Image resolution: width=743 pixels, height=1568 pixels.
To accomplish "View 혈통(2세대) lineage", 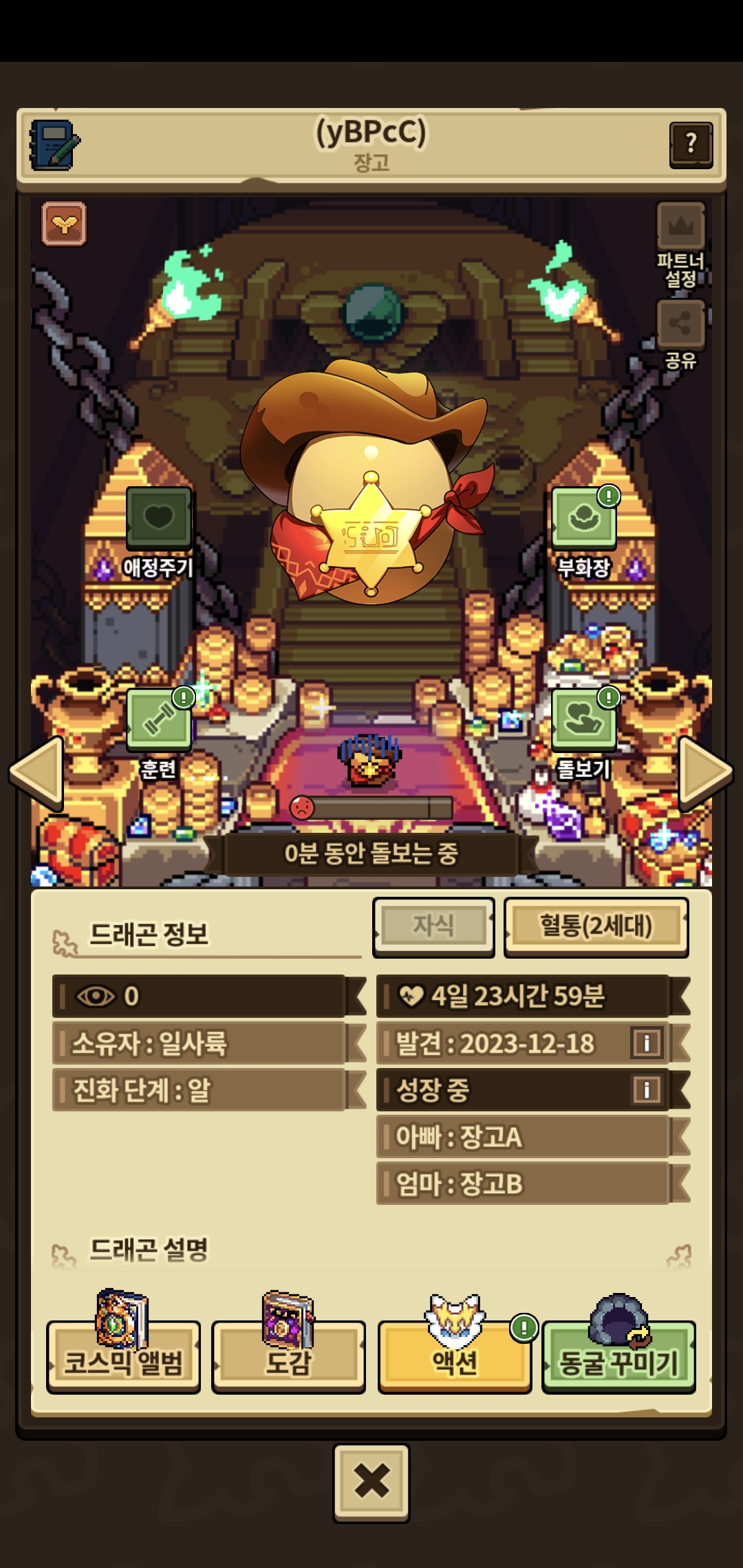I will 596,926.
